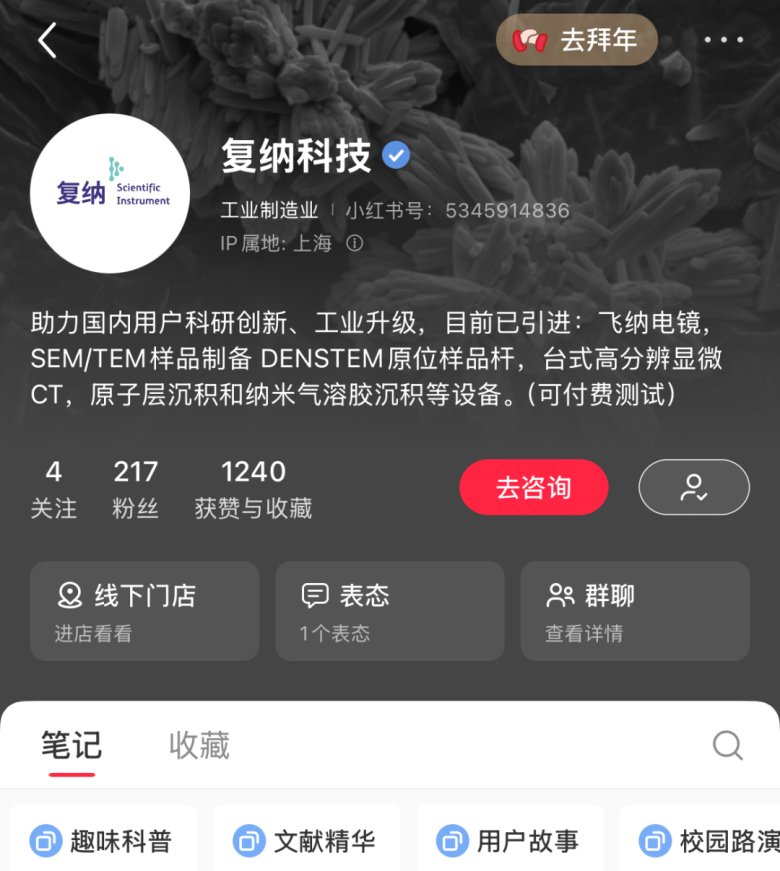Show 获赞与收藏 likes and saves
This screenshot has height=871, width=780.
(253, 489)
